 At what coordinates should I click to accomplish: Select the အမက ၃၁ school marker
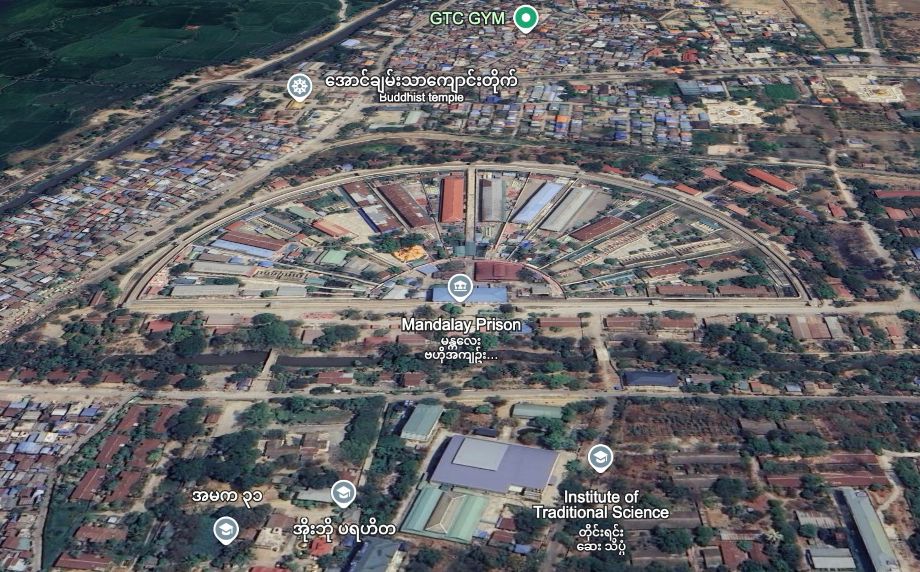click(227, 529)
